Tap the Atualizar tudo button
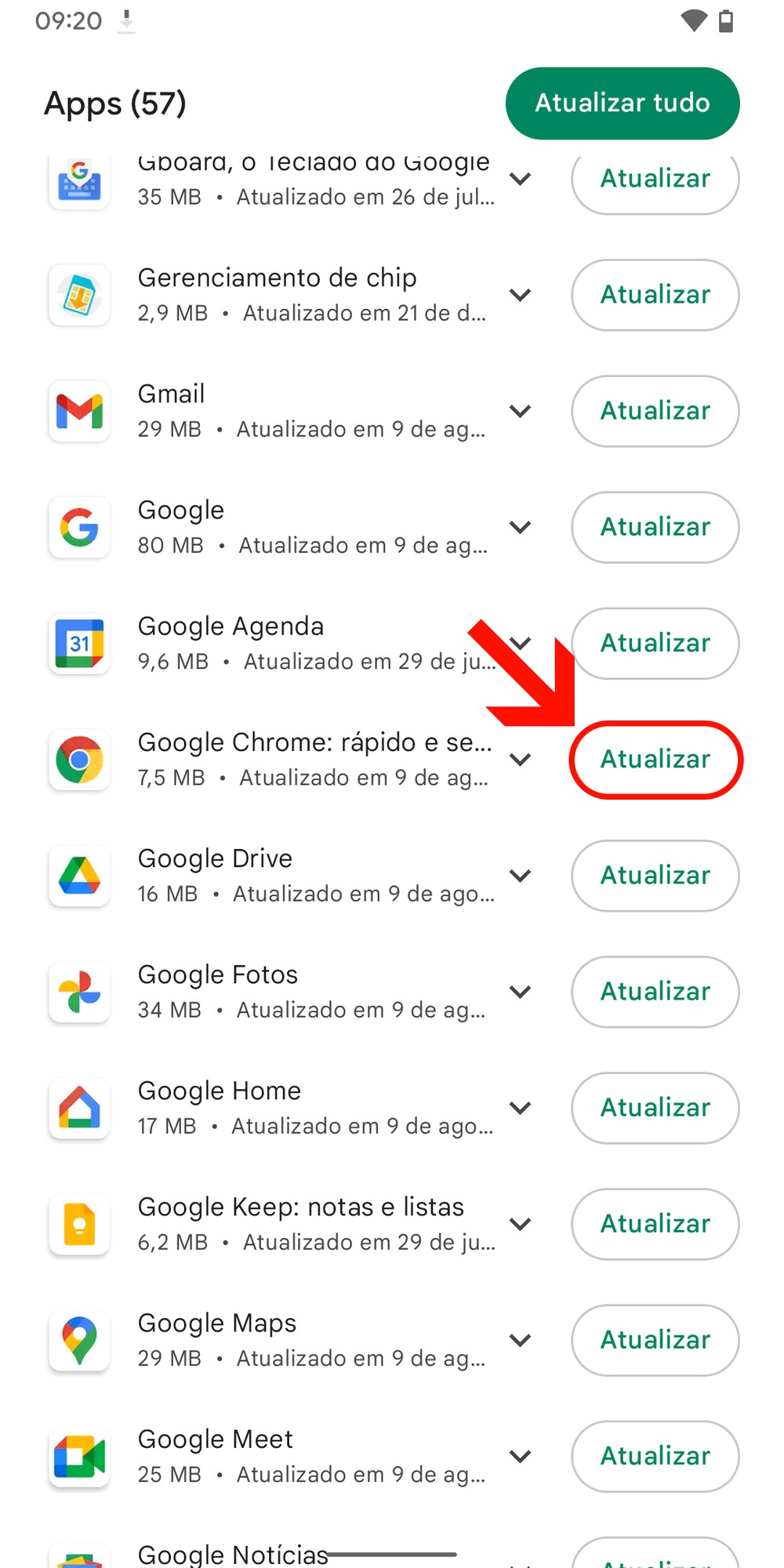The image size is (784, 1568). pos(622,103)
